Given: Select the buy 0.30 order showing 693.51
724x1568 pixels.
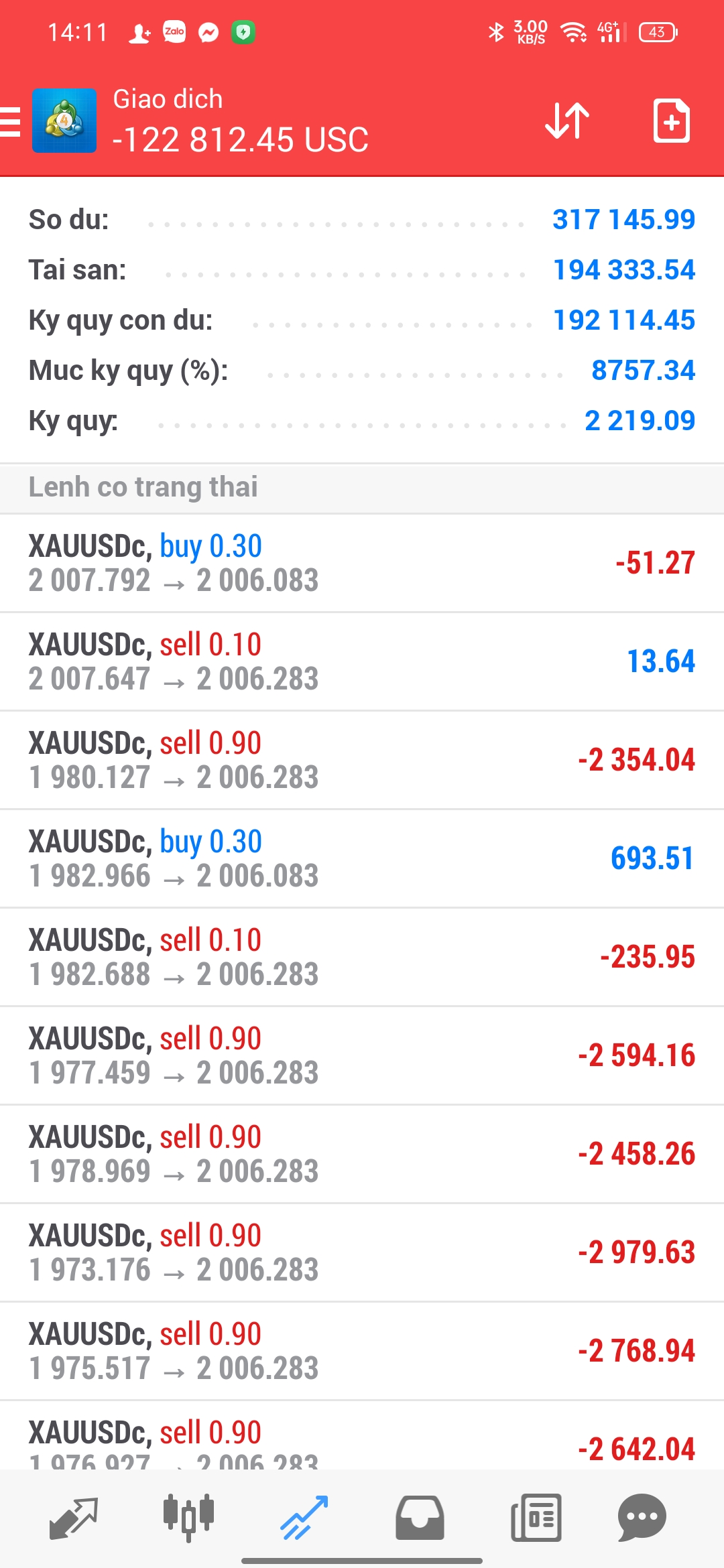Looking at the screenshot, I should coord(362,859).
